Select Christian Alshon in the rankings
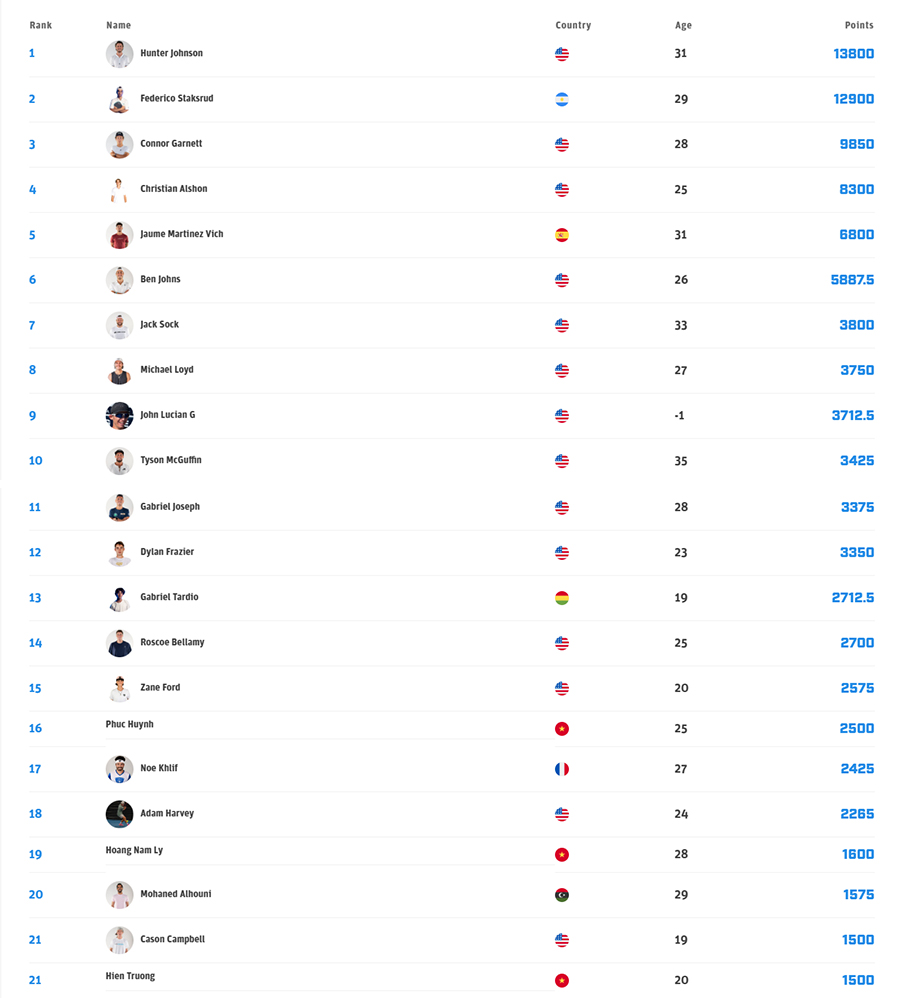Image resolution: width=900 pixels, height=998 pixels. coord(173,189)
